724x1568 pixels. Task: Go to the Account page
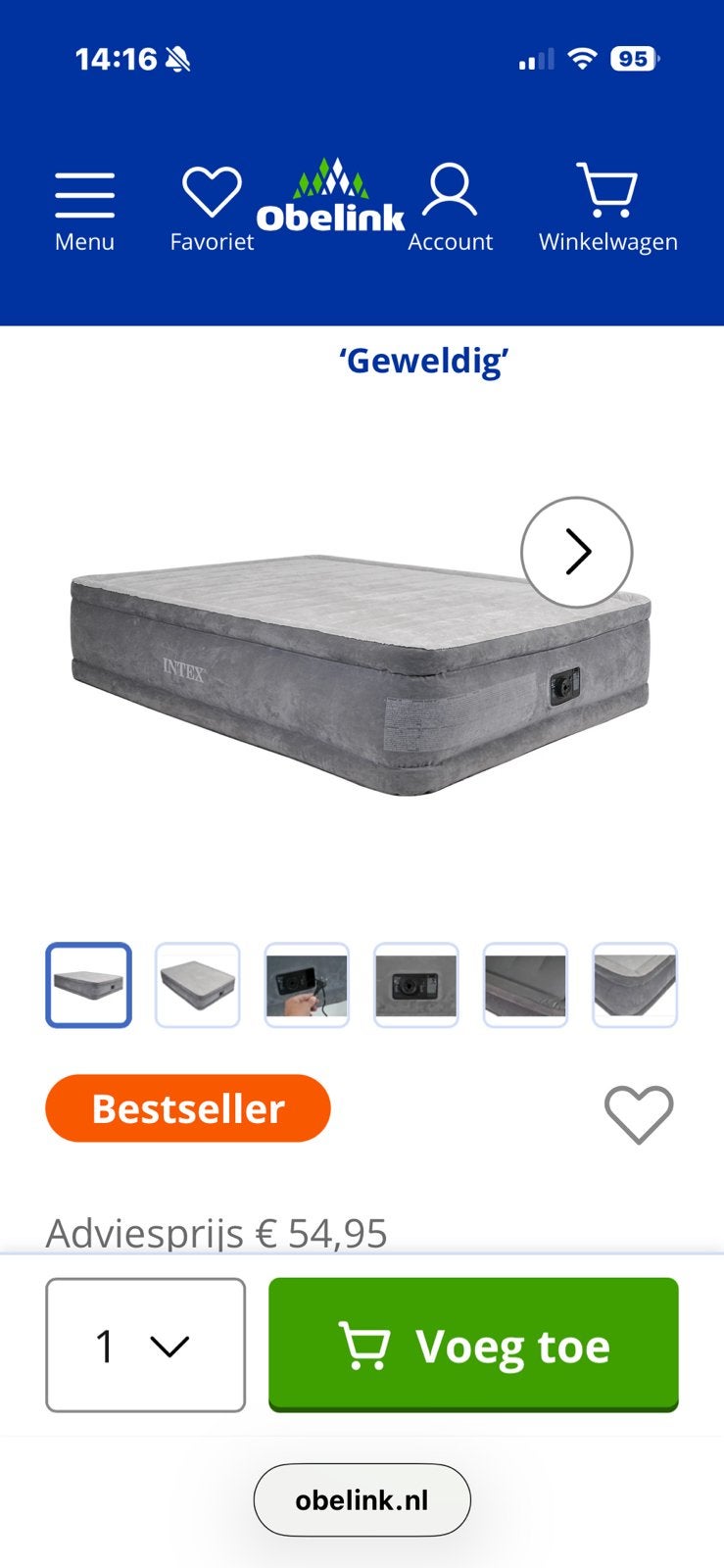[x=450, y=210]
